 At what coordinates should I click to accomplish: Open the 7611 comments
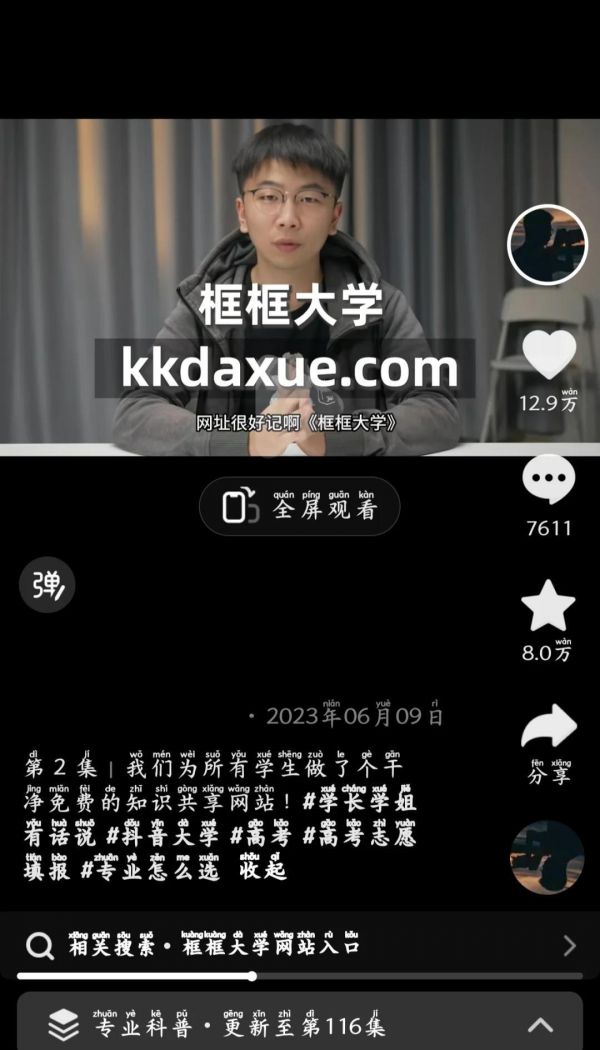pyautogui.click(x=548, y=480)
